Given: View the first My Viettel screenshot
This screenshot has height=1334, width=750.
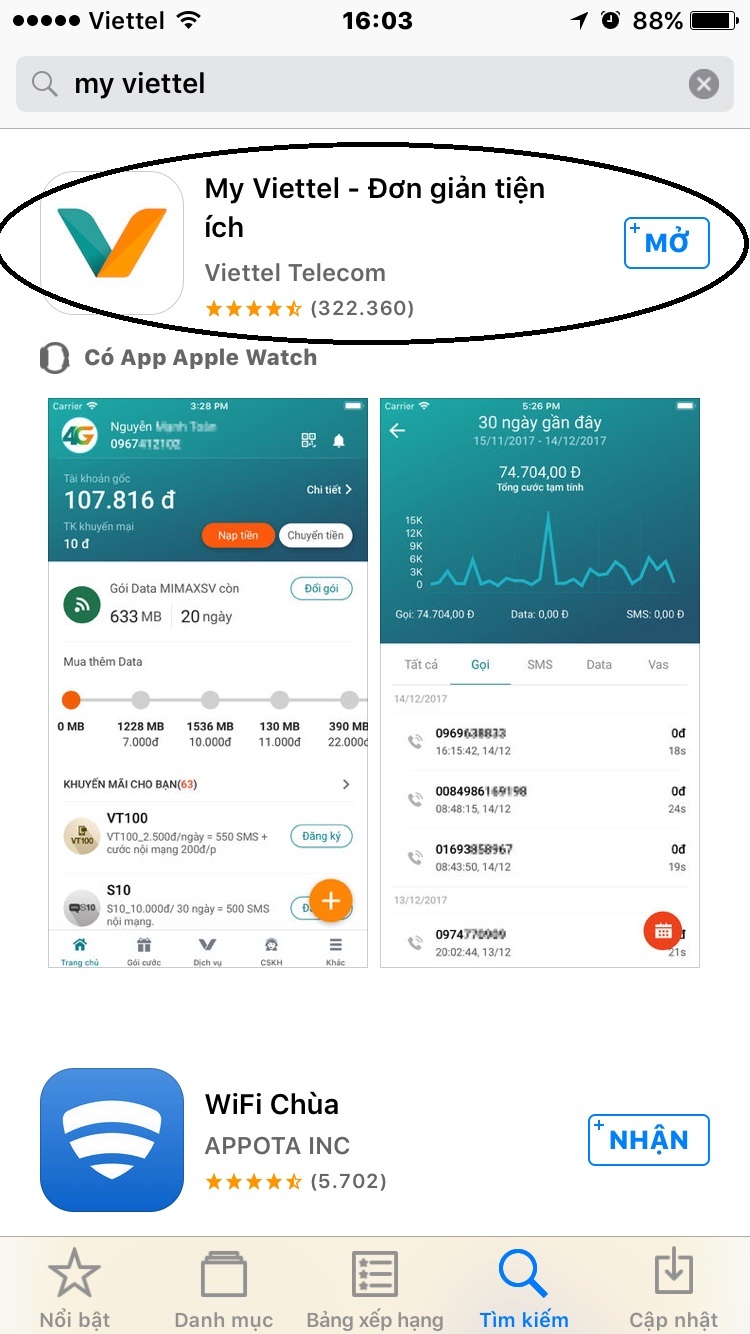Looking at the screenshot, I should coord(208,683).
